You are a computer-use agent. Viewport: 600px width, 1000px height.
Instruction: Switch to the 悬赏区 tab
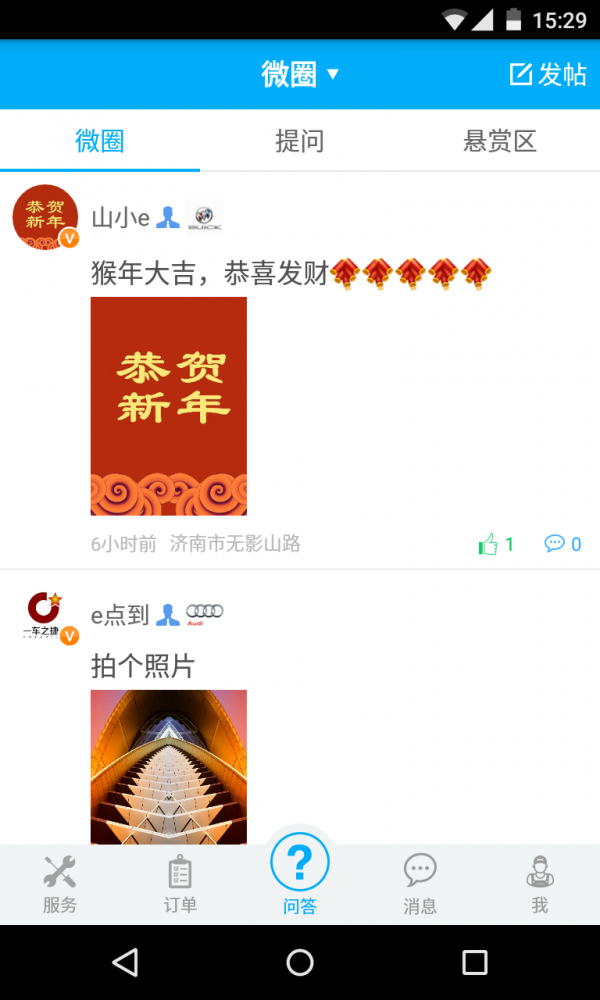click(500, 141)
